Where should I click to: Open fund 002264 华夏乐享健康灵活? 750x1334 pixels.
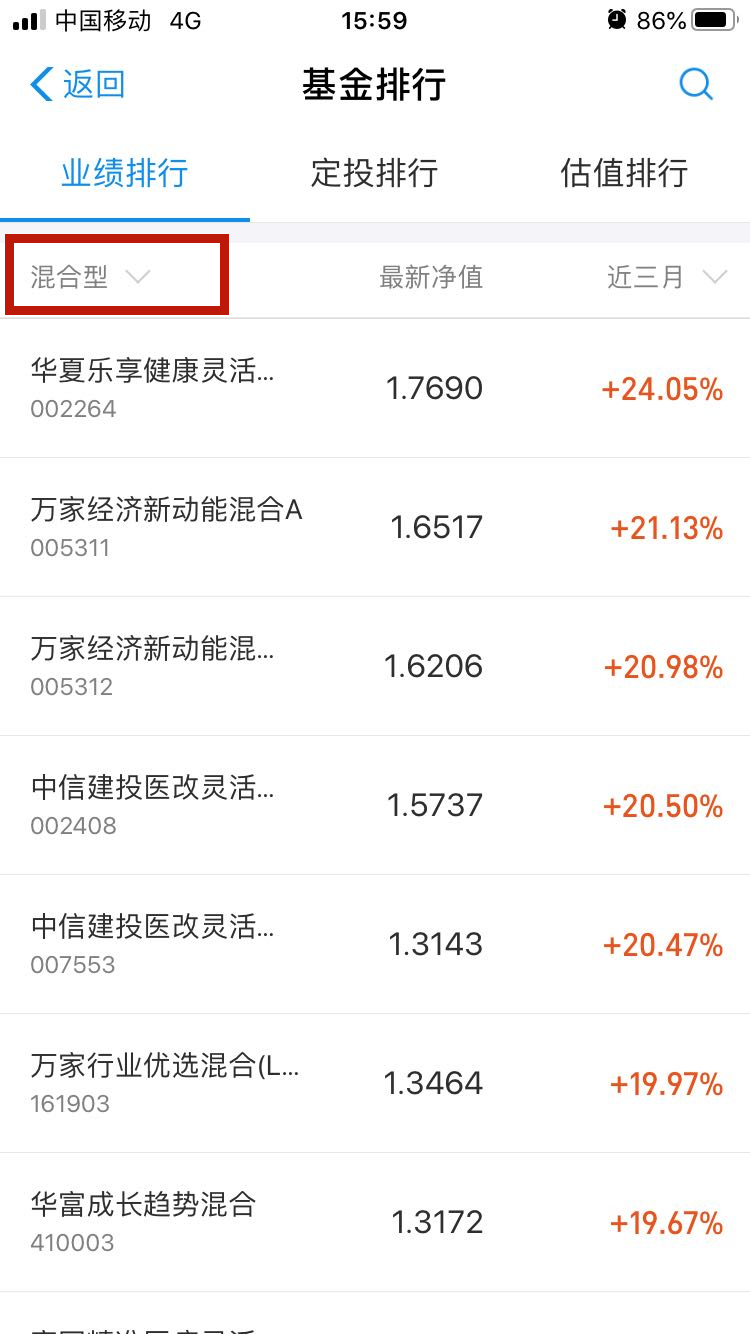(x=375, y=389)
